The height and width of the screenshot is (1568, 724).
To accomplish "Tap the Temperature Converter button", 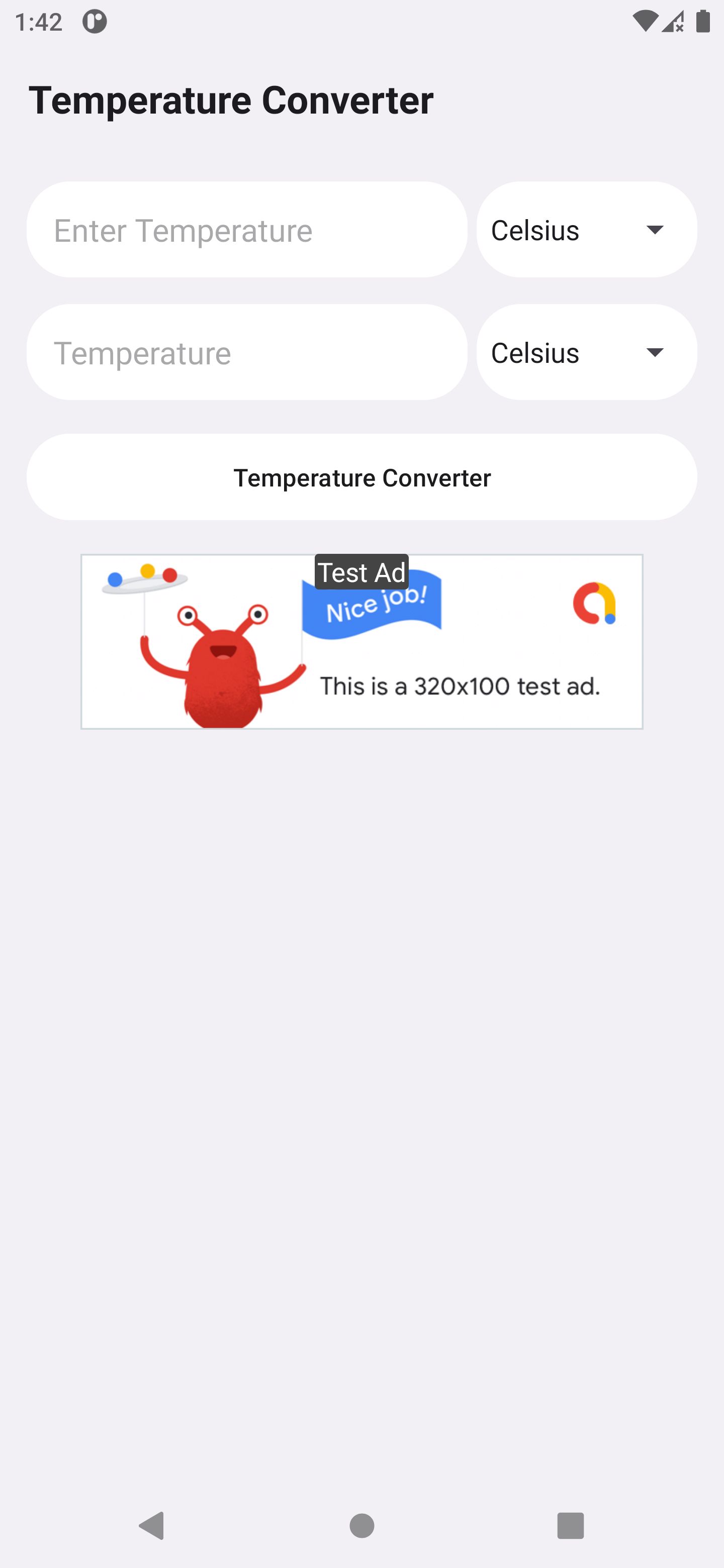I will (x=361, y=477).
